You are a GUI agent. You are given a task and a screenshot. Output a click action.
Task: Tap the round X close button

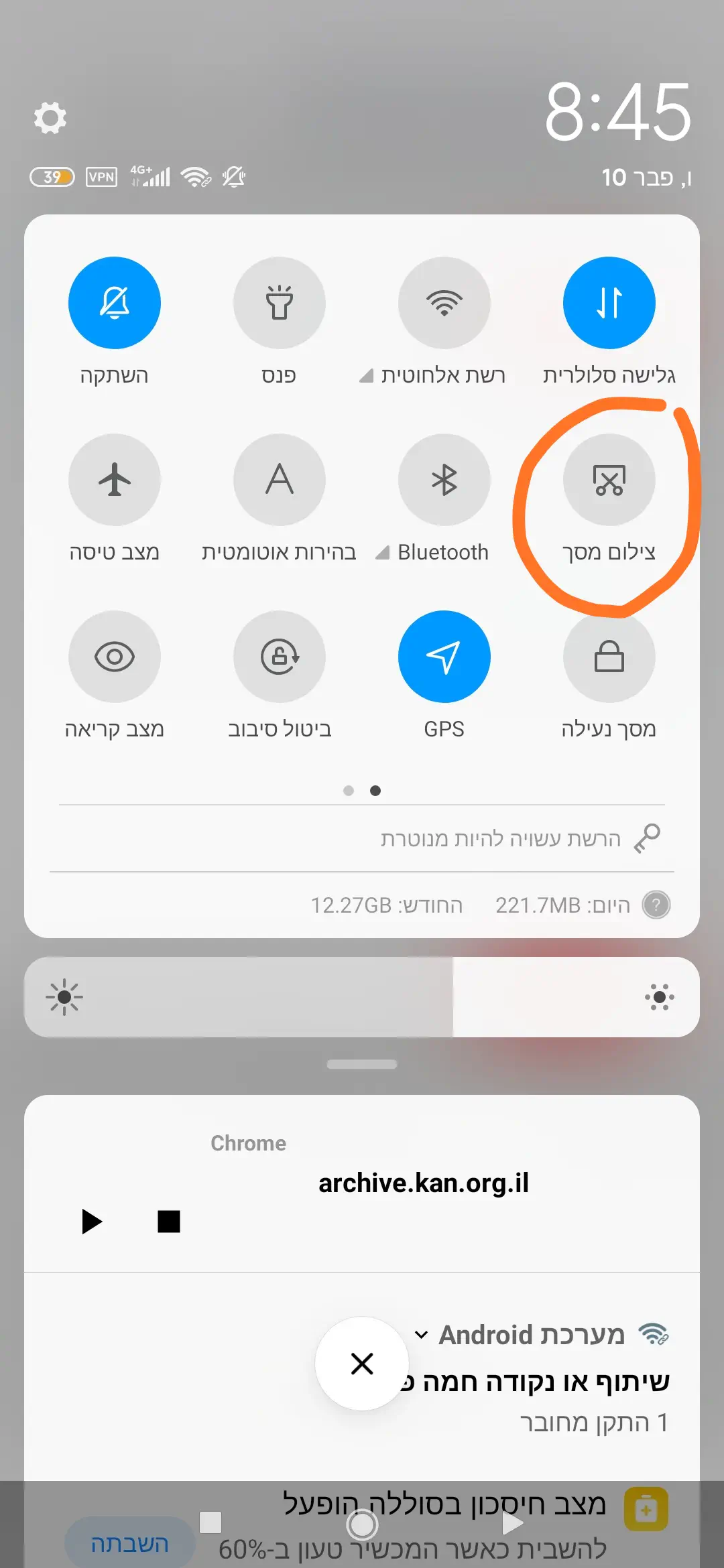(x=362, y=1364)
